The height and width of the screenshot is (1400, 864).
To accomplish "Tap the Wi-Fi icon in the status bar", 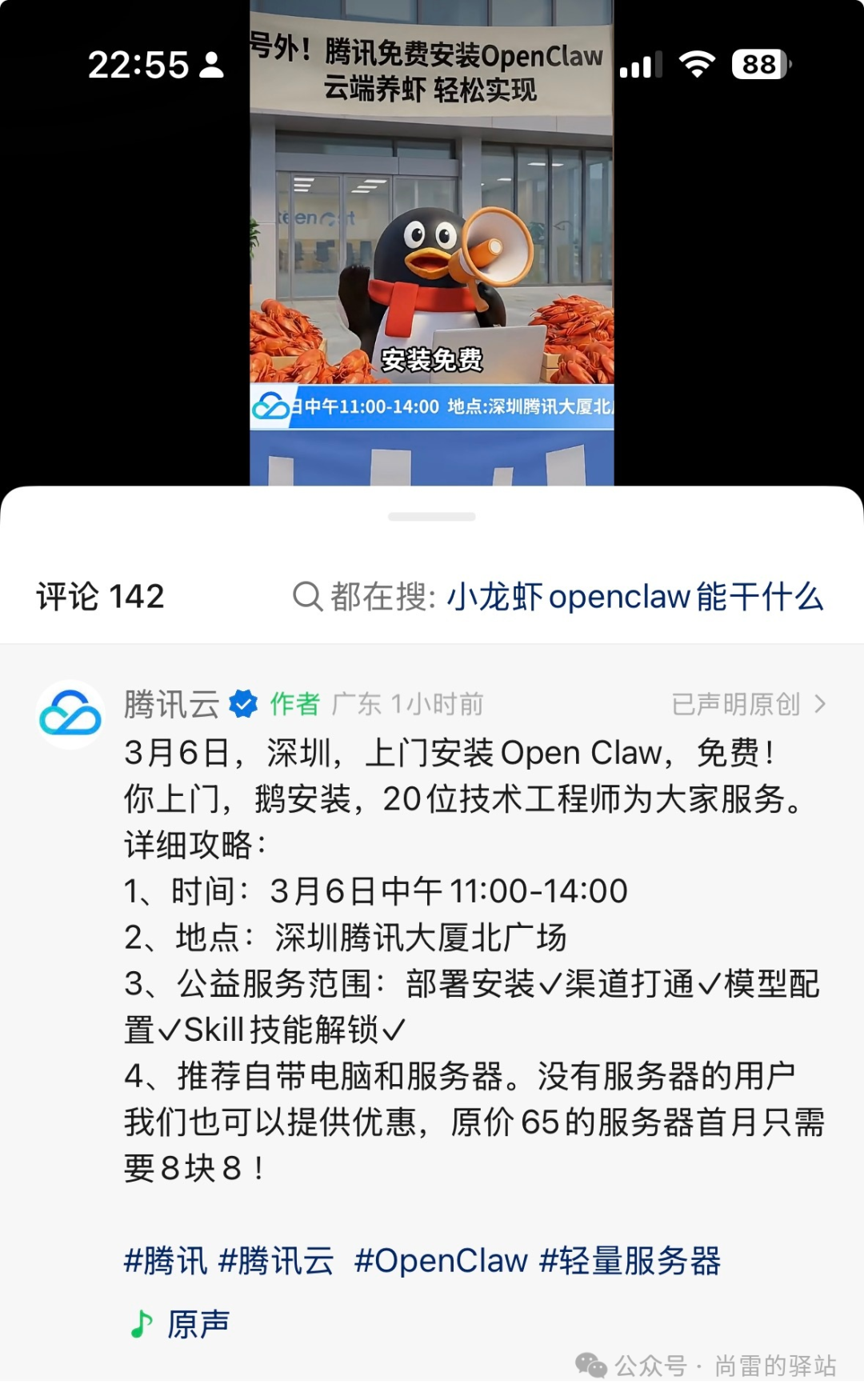I will coord(698,62).
